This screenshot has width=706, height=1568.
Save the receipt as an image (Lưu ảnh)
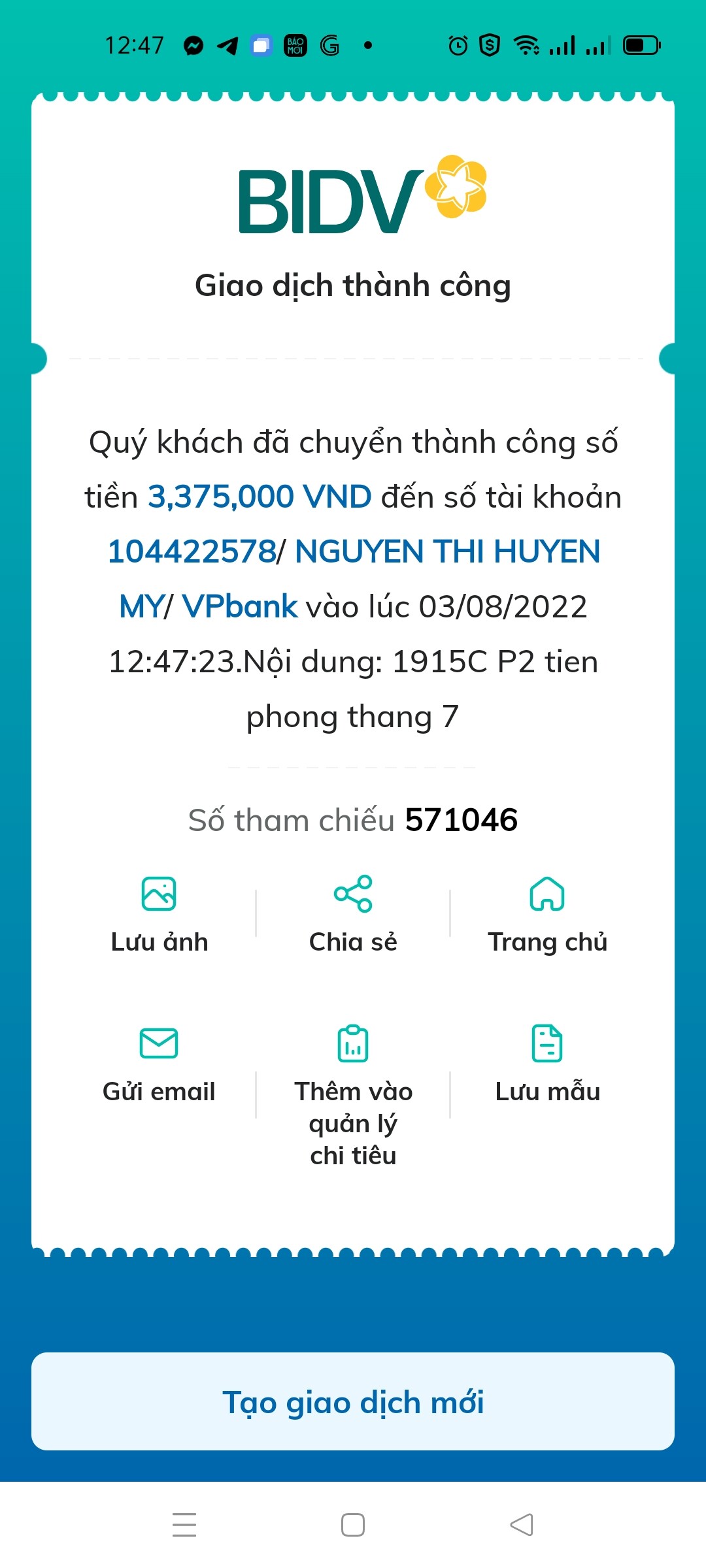(x=159, y=913)
